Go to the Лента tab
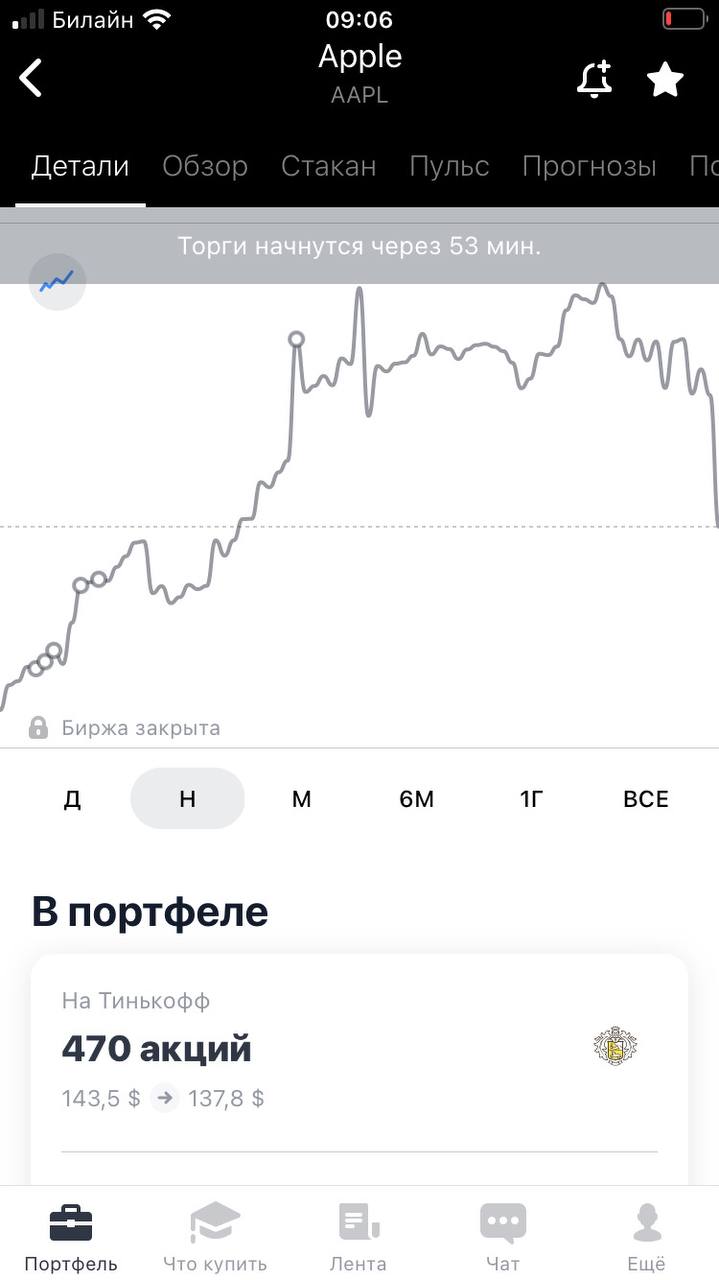 [x=358, y=1237]
